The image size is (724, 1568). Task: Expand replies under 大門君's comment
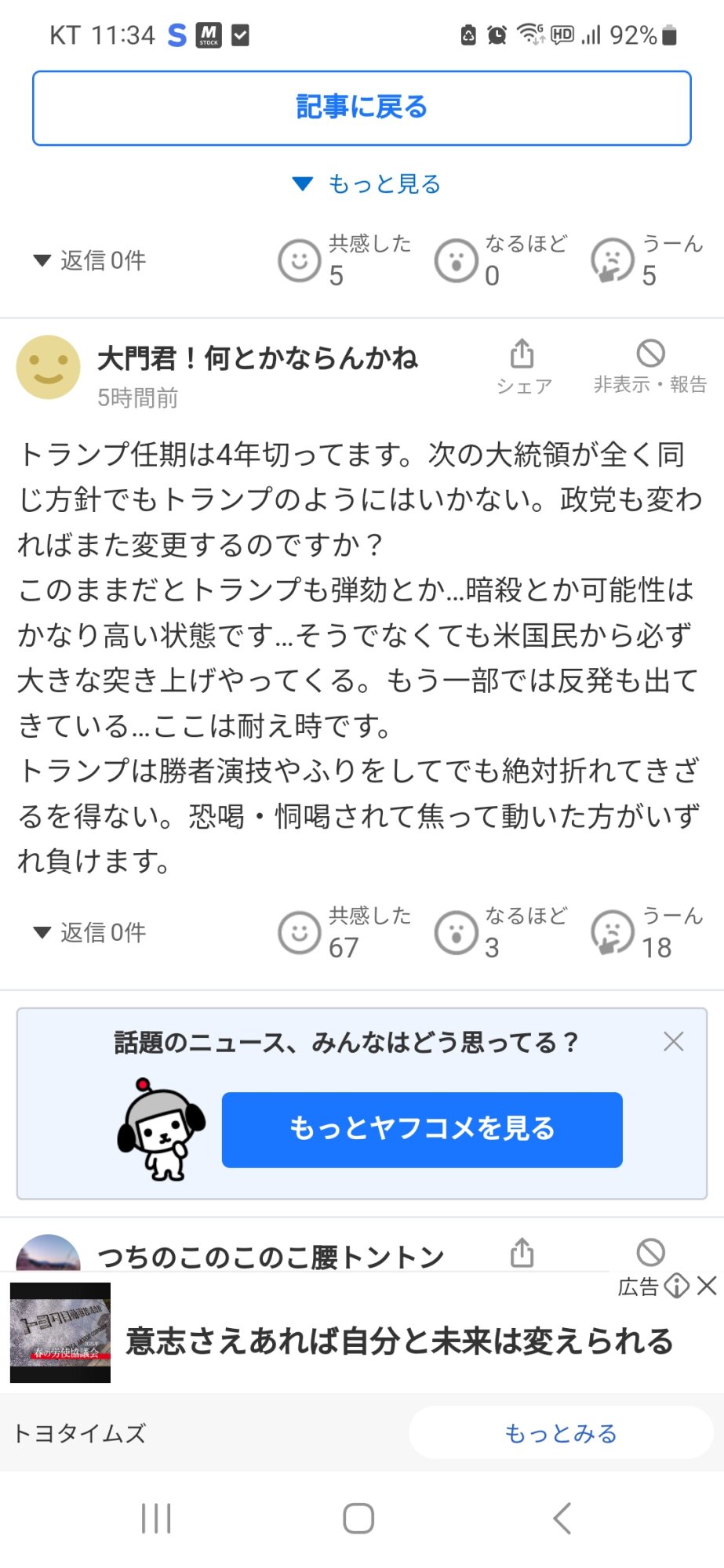(89, 932)
